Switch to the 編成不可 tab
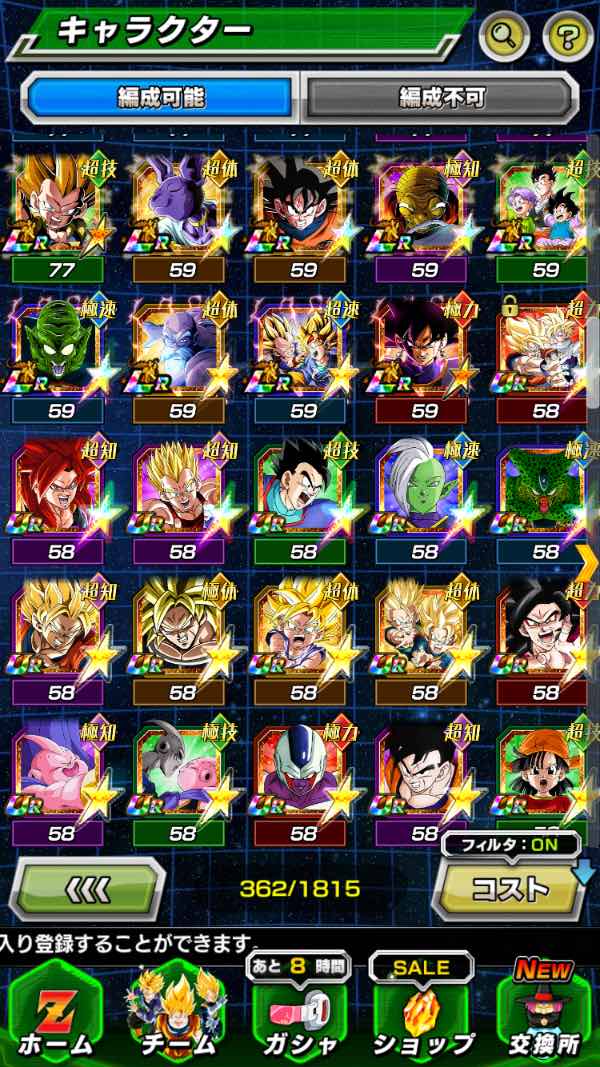The height and width of the screenshot is (1067, 600). click(442, 97)
